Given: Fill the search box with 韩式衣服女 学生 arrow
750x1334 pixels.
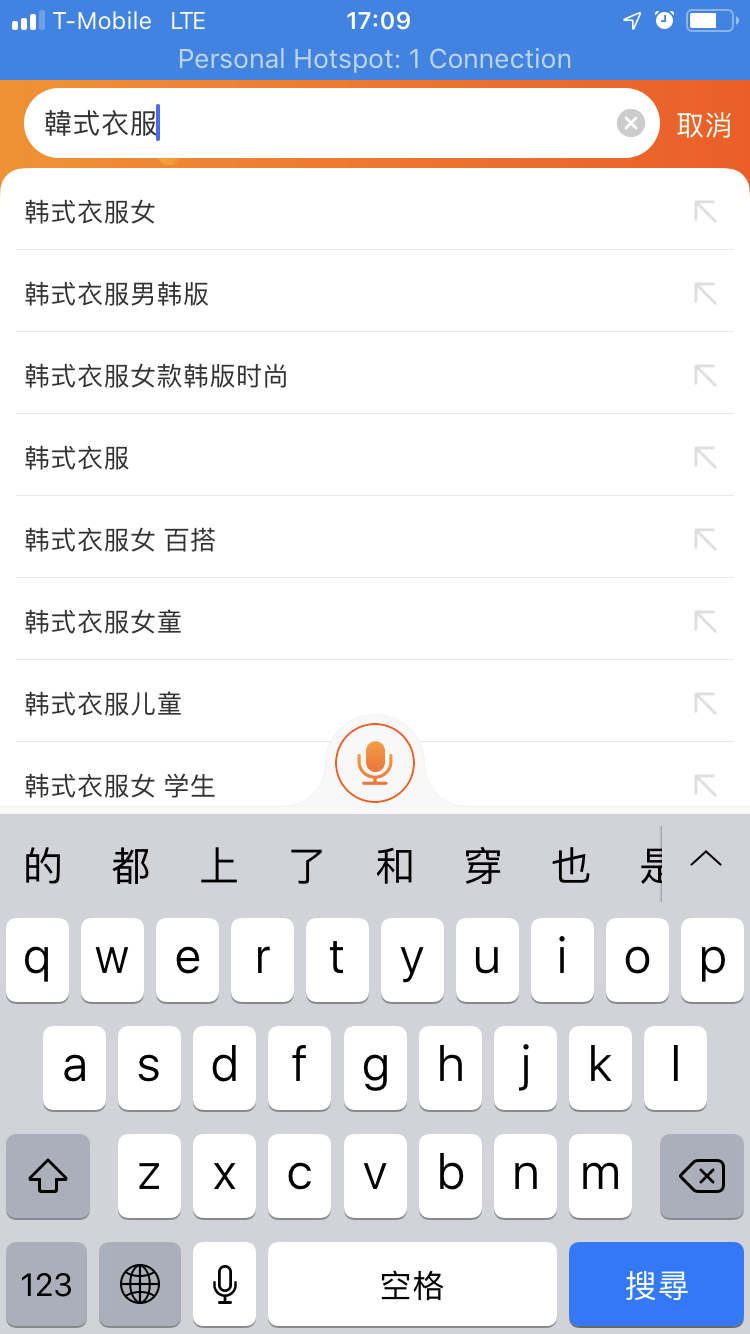Looking at the screenshot, I should pos(705,785).
